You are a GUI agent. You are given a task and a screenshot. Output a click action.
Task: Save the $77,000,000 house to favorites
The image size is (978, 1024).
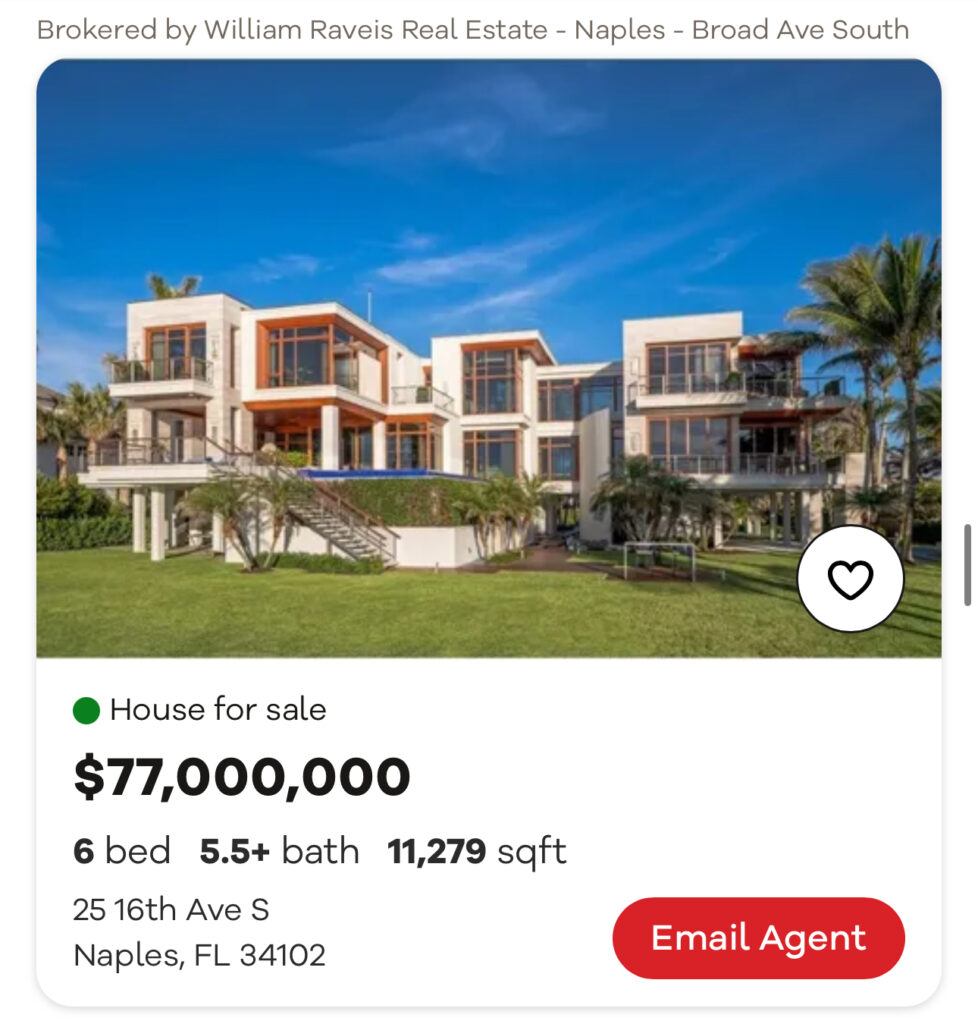pos(850,579)
